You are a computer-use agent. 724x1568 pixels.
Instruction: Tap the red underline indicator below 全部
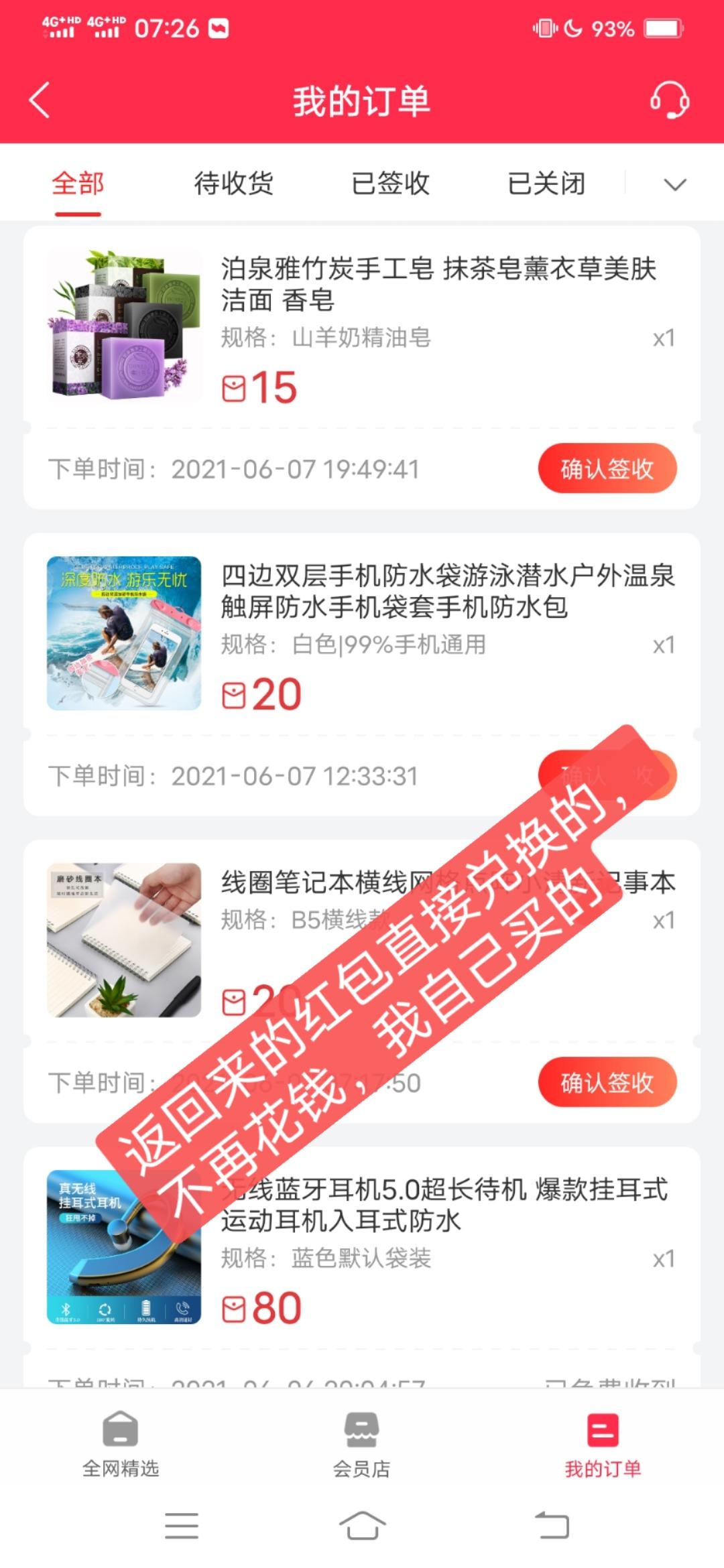click(x=78, y=214)
